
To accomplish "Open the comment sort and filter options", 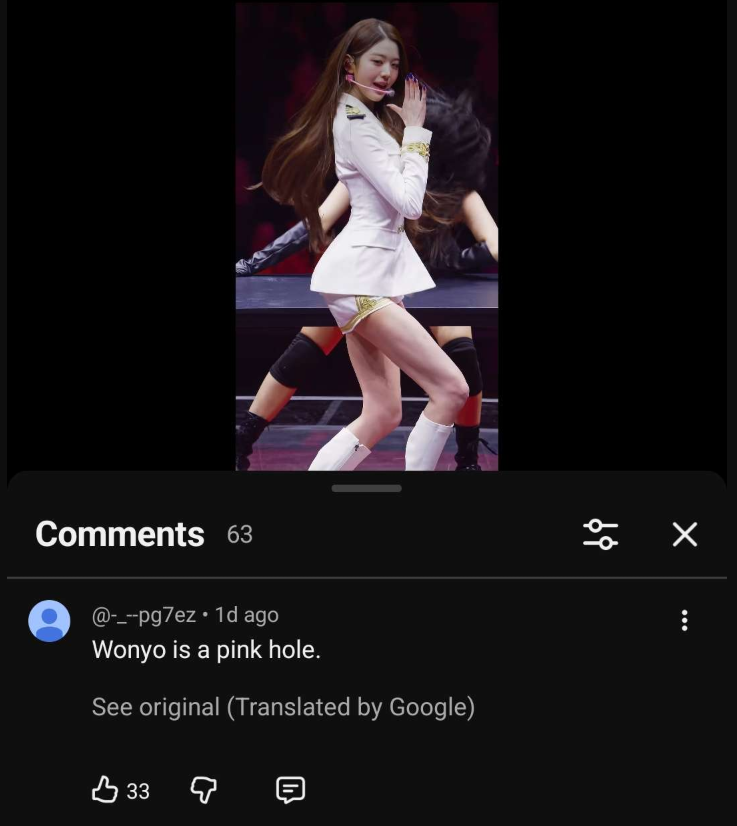I will [600, 534].
